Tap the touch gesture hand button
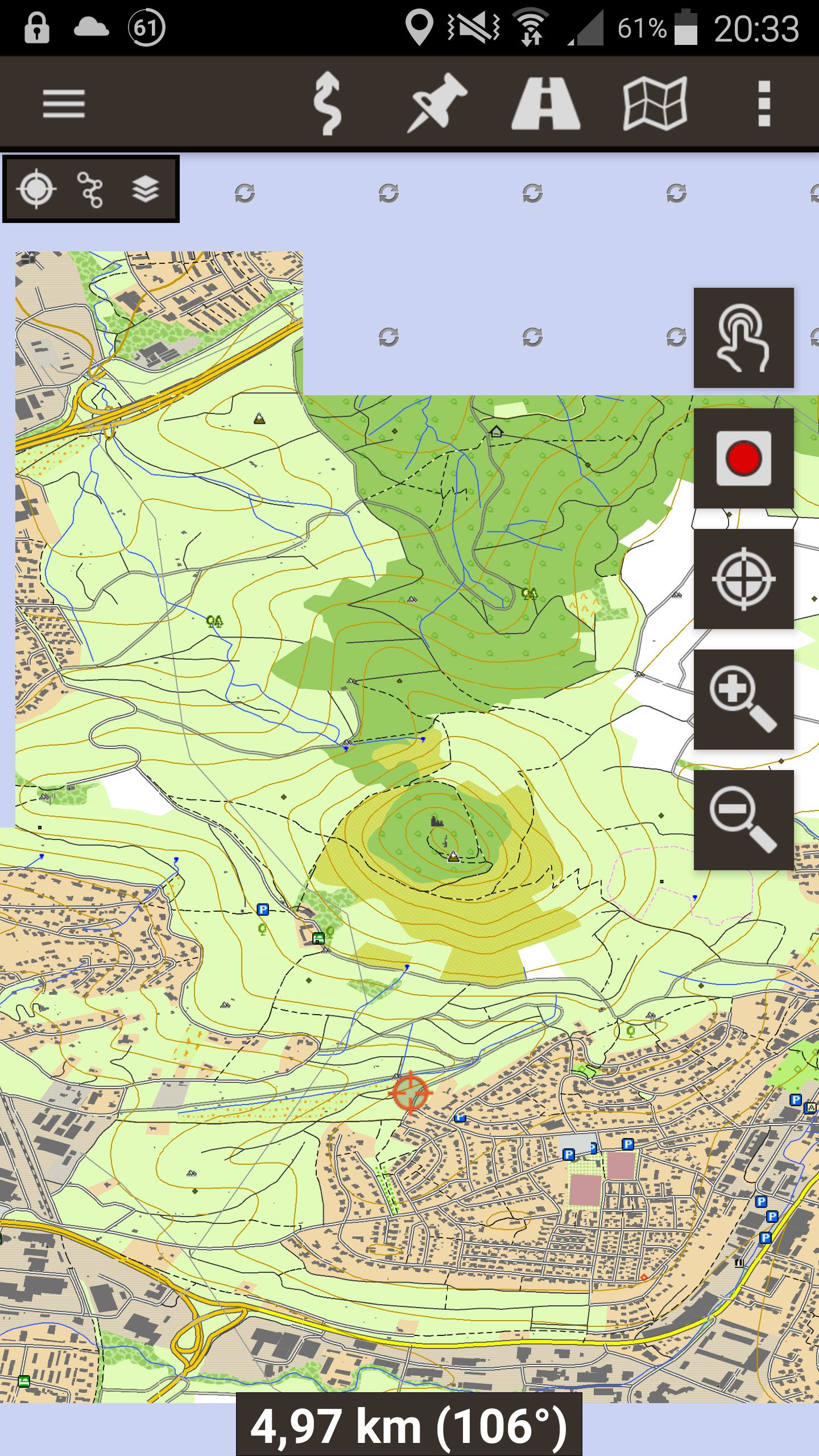 click(743, 338)
